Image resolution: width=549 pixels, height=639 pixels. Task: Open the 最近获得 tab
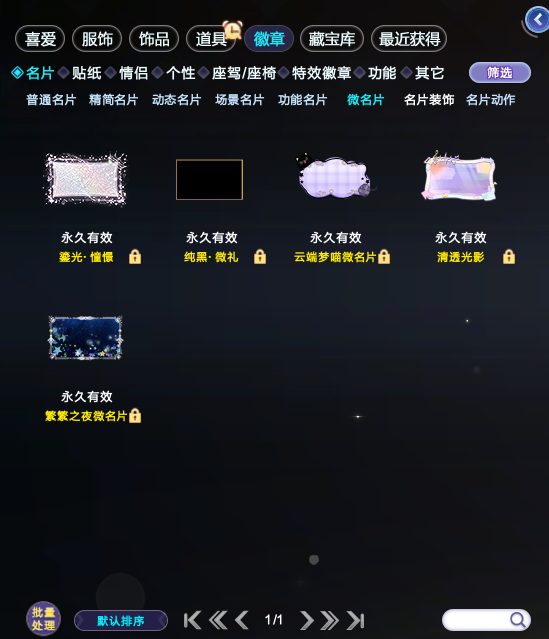coord(409,39)
